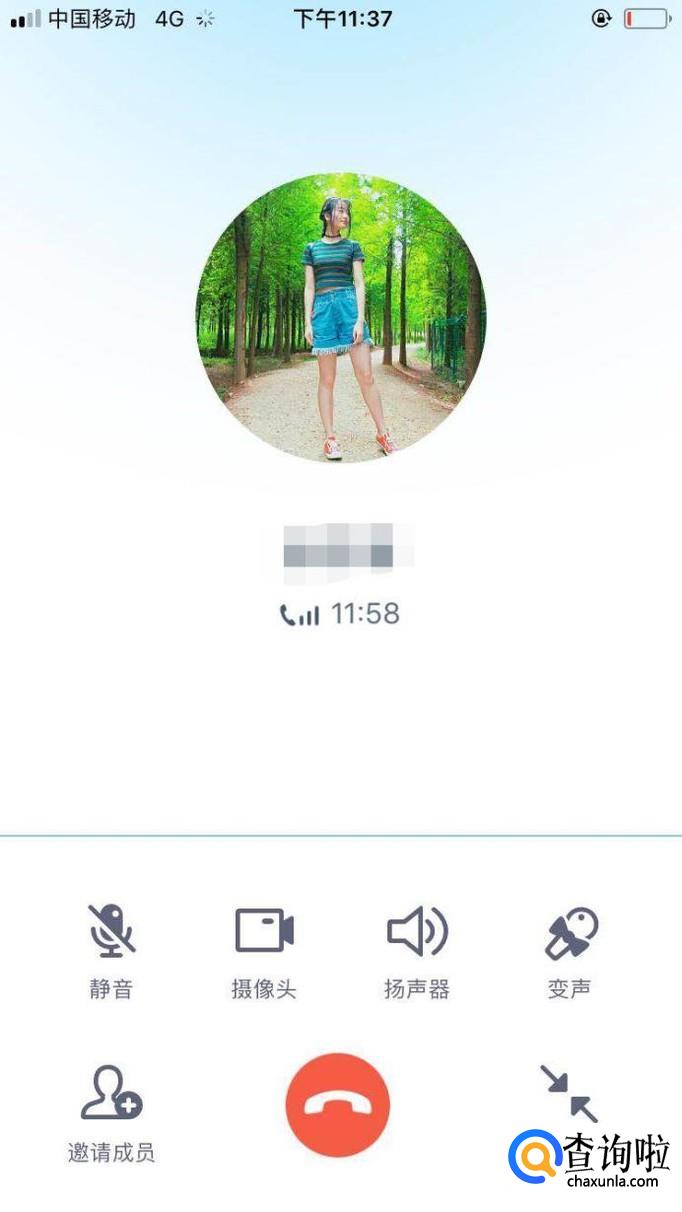
Task: Hang up the call with red button
Action: pos(337,1105)
